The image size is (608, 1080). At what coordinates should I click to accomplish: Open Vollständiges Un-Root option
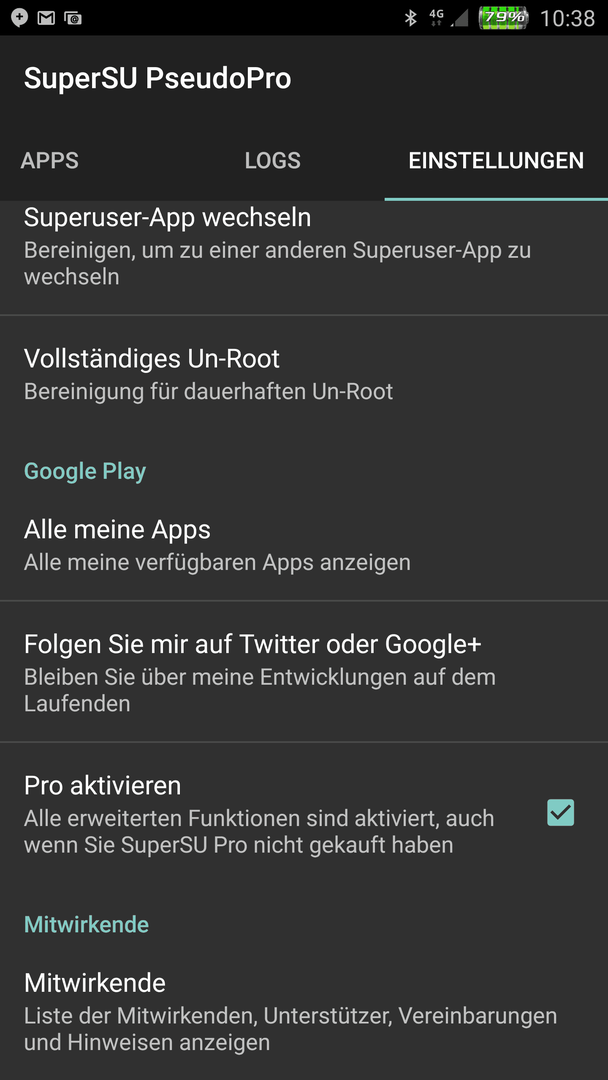point(304,375)
